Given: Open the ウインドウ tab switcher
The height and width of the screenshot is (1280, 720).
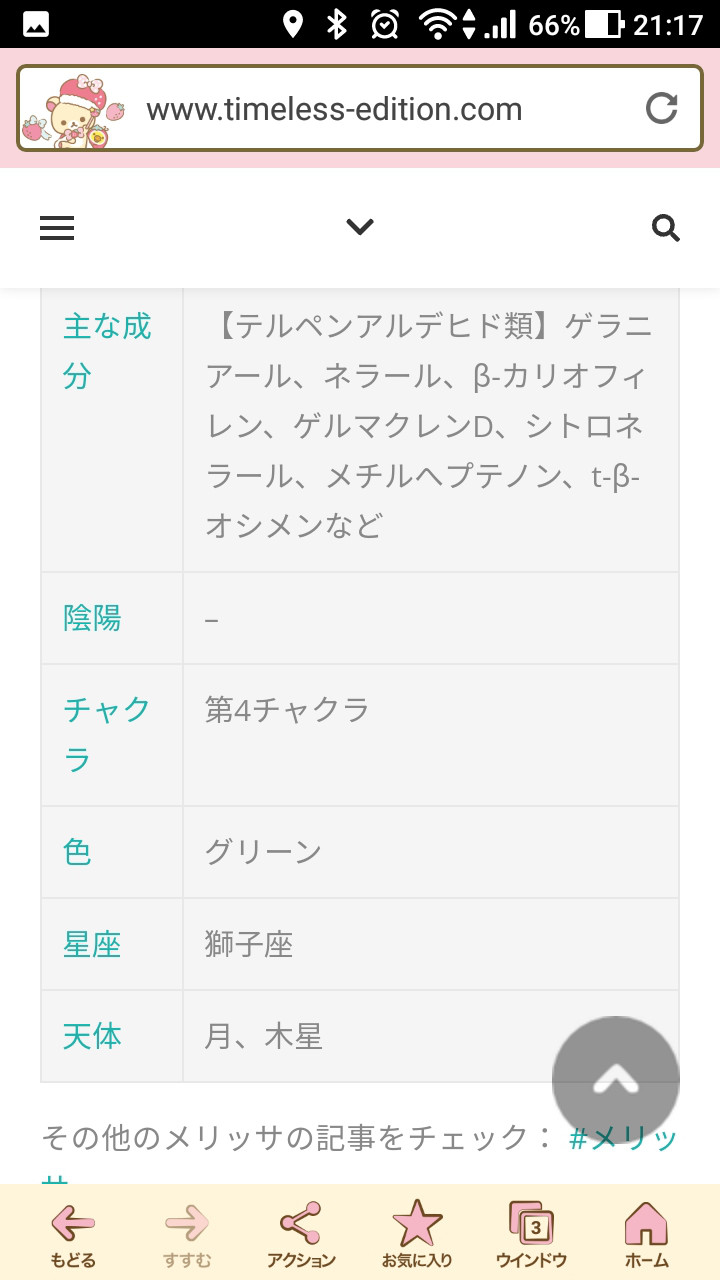Looking at the screenshot, I should 531,1235.
